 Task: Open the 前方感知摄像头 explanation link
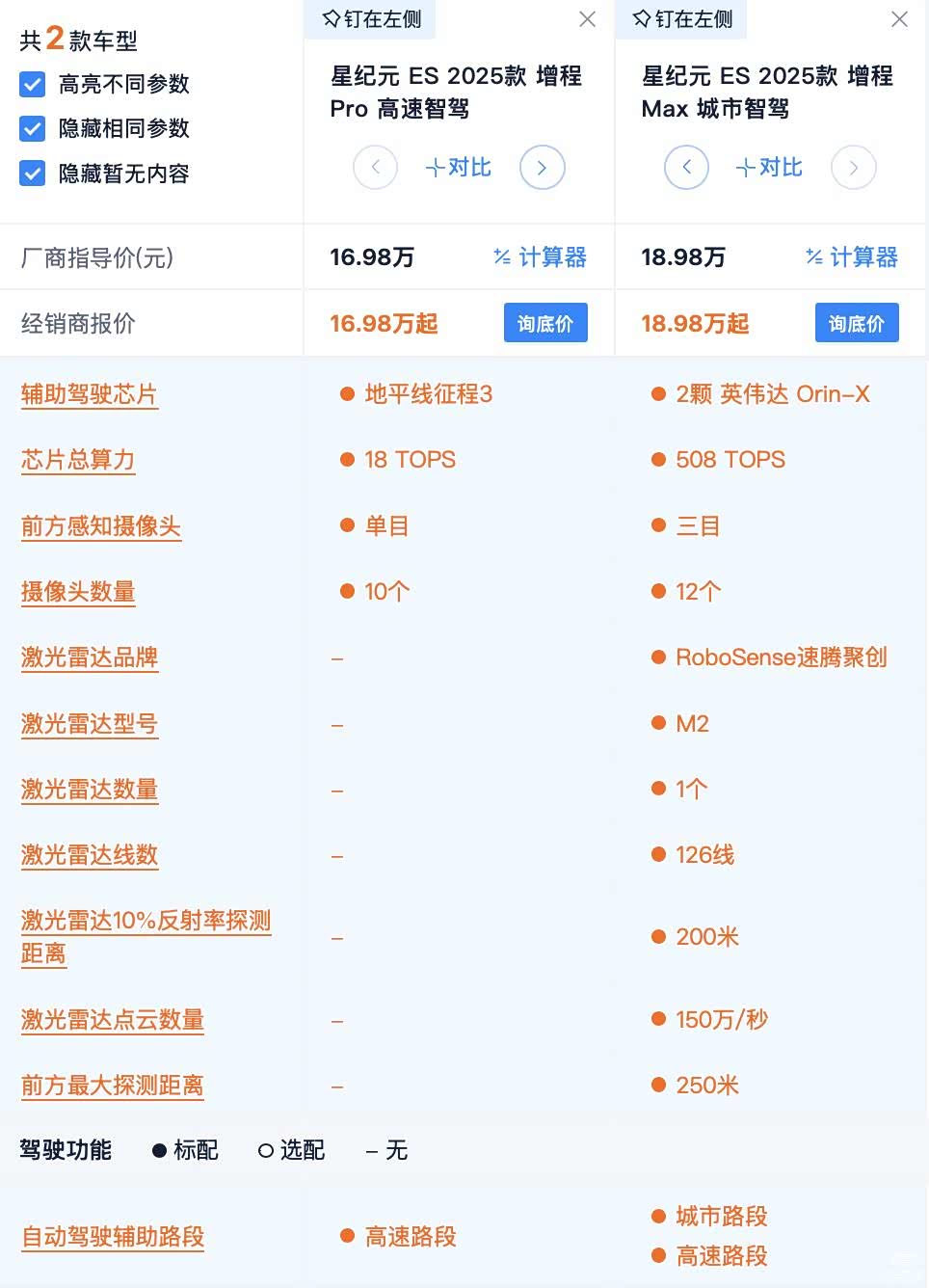click(x=101, y=526)
